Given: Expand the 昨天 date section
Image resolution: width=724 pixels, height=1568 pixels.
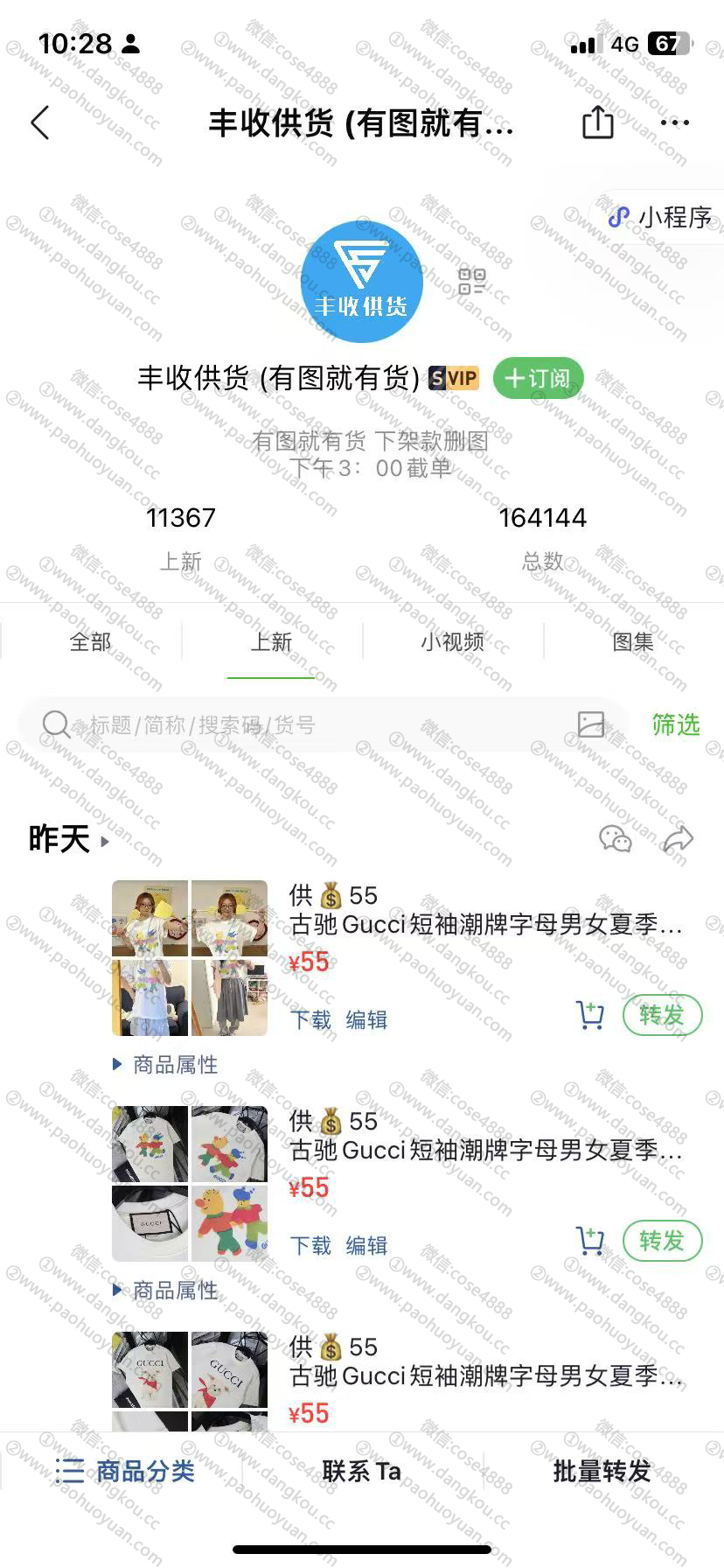Looking at the screenshot, I should (69, 840).
